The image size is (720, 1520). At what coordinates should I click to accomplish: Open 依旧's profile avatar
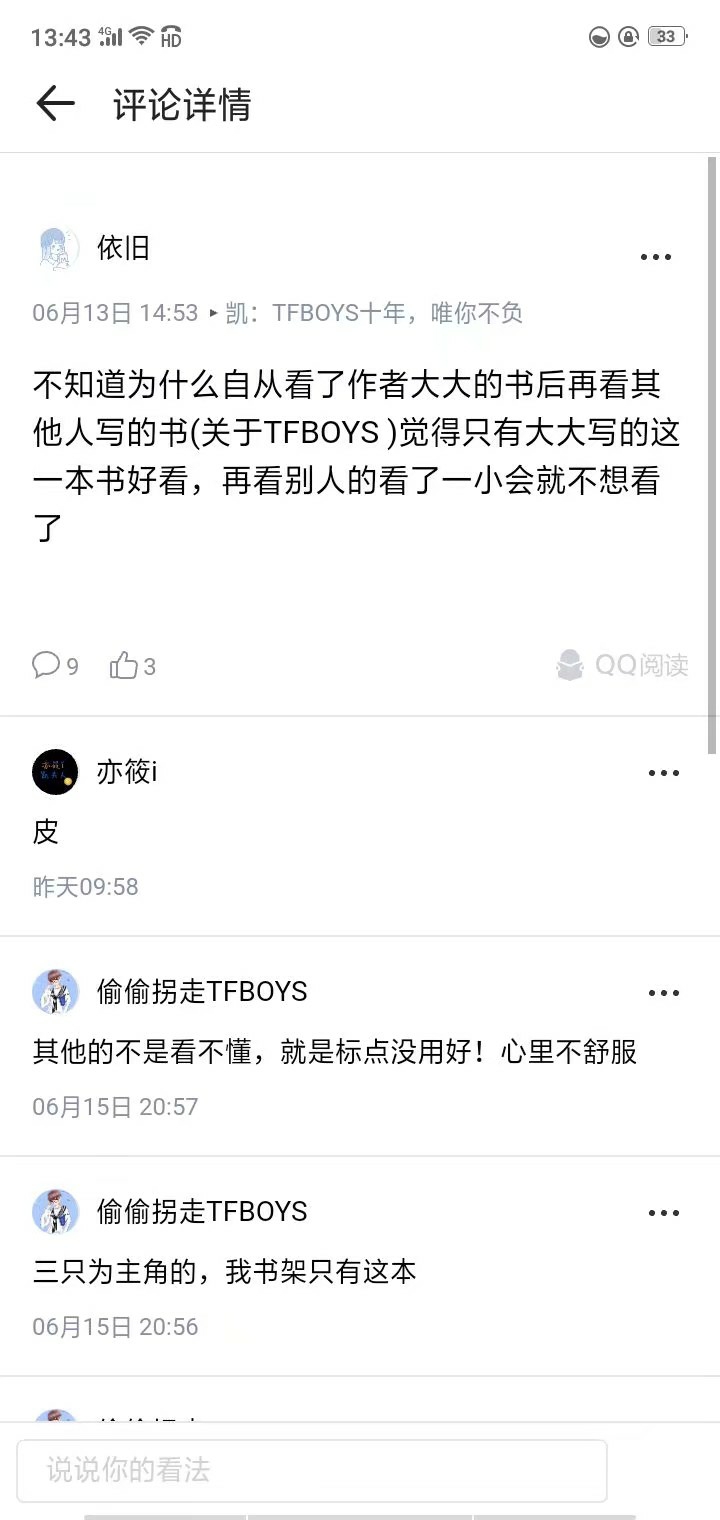57,249
